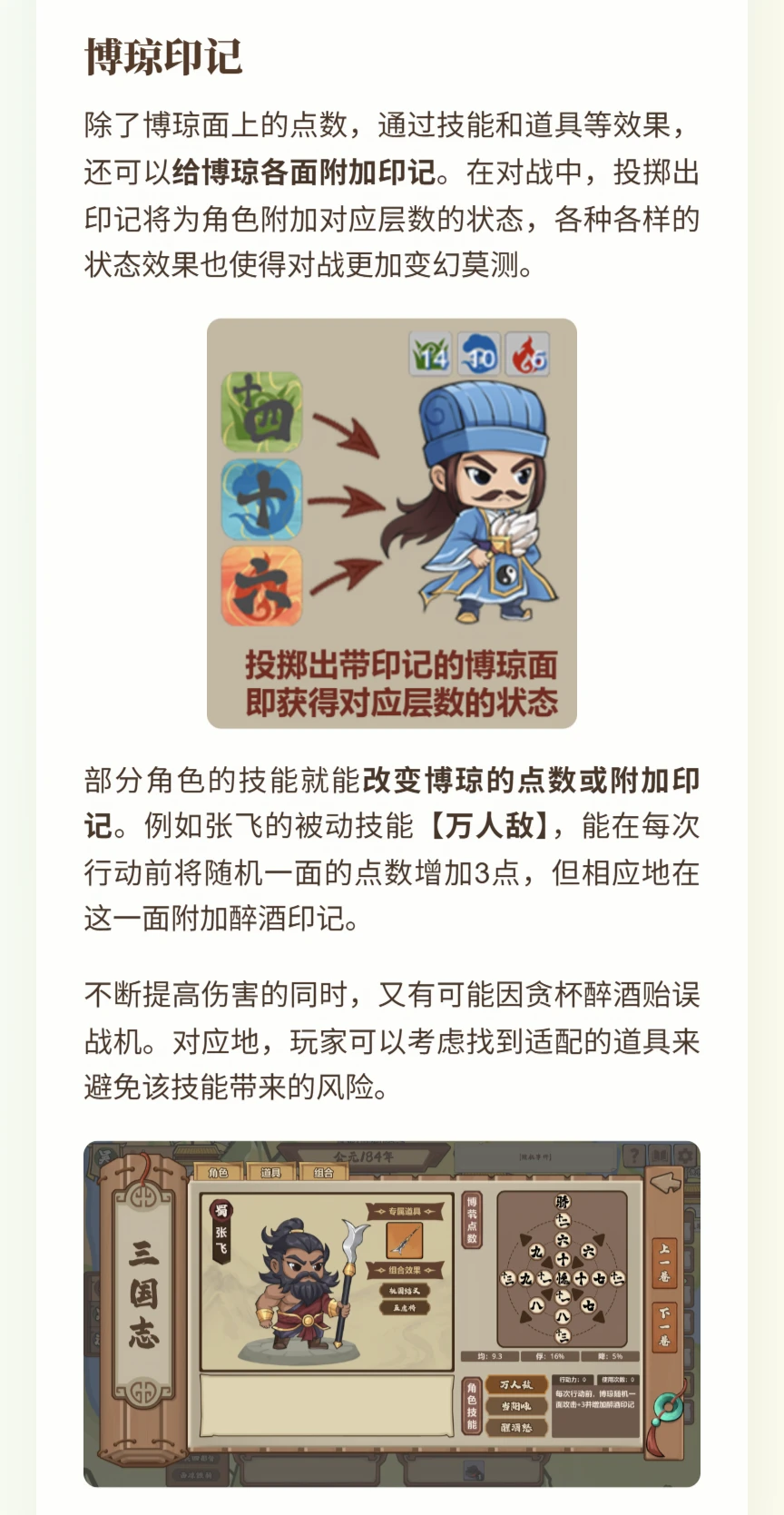Screen dimensions: 784x1515
Task: View the 张飞 character game screenshot
Action: point(392,1313)
